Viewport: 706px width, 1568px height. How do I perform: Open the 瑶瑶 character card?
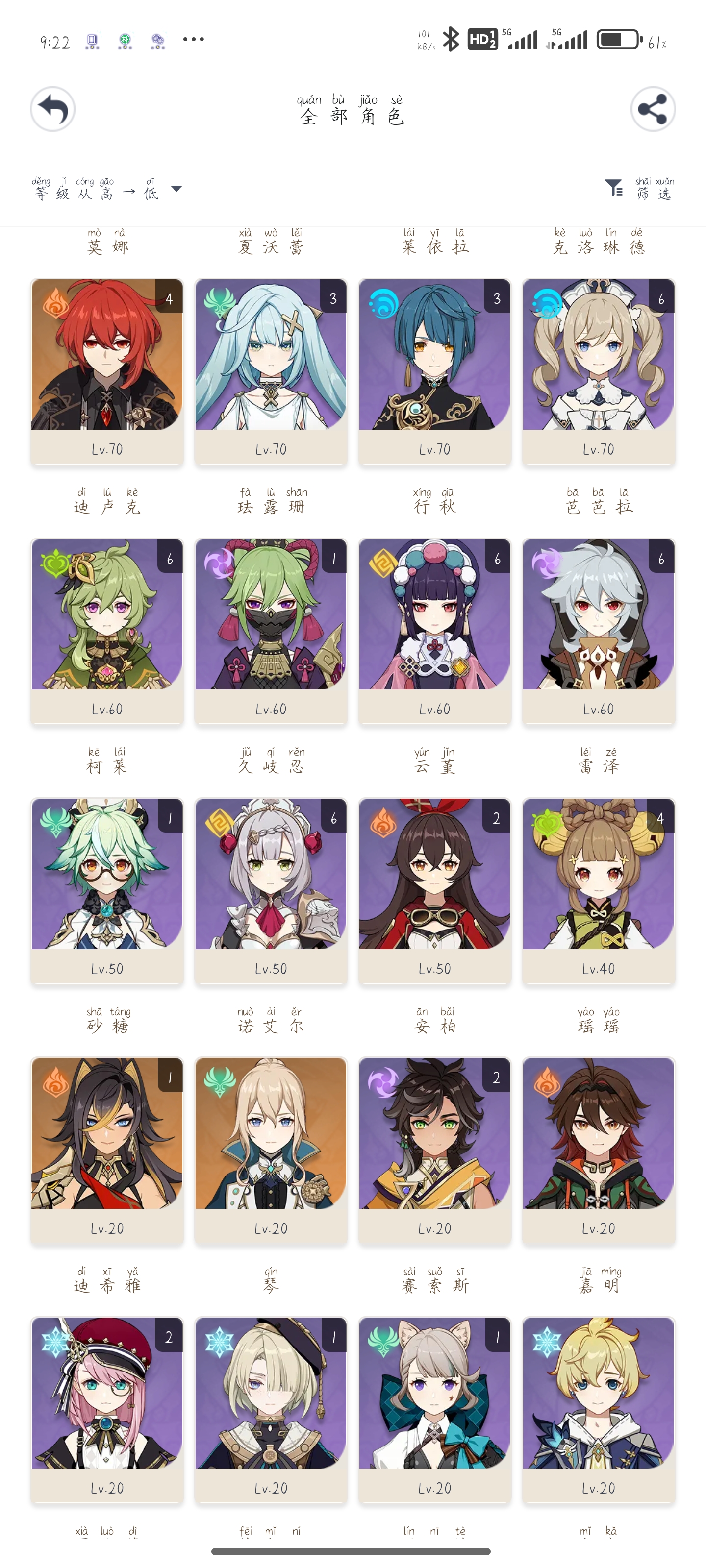[x=598, y=891]
